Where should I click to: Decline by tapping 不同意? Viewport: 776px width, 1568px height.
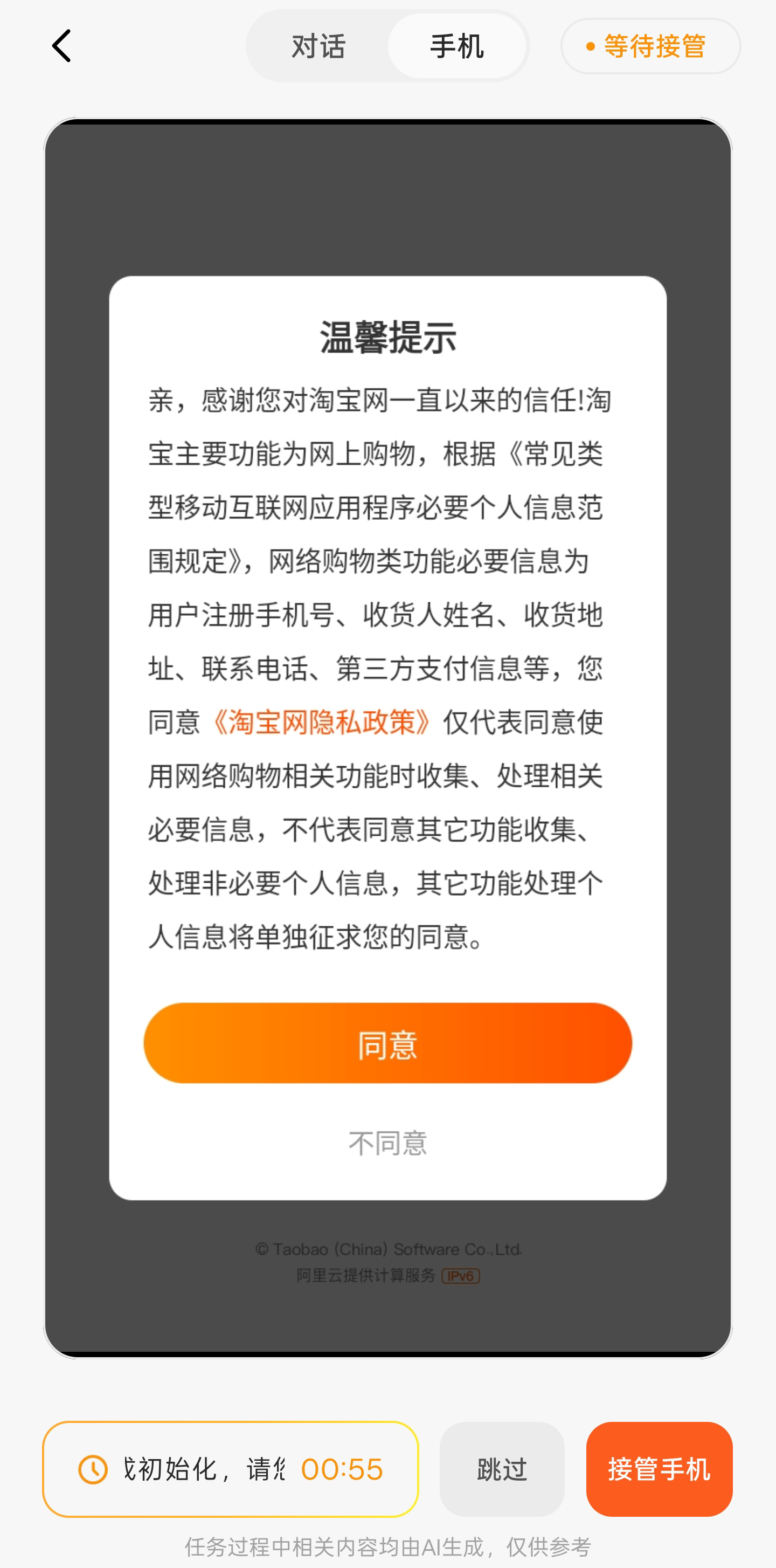point(387,1144)
